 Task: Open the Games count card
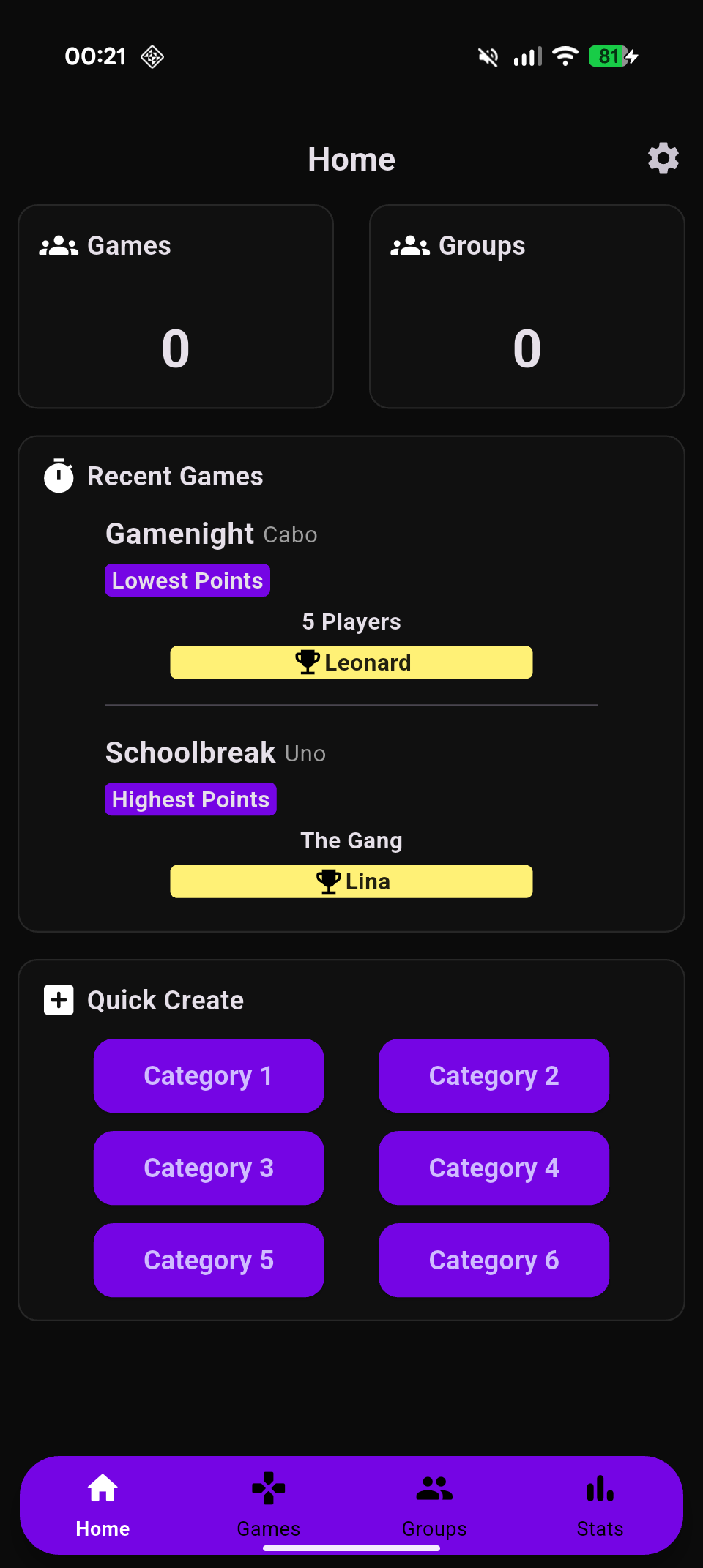pos(176,307)
